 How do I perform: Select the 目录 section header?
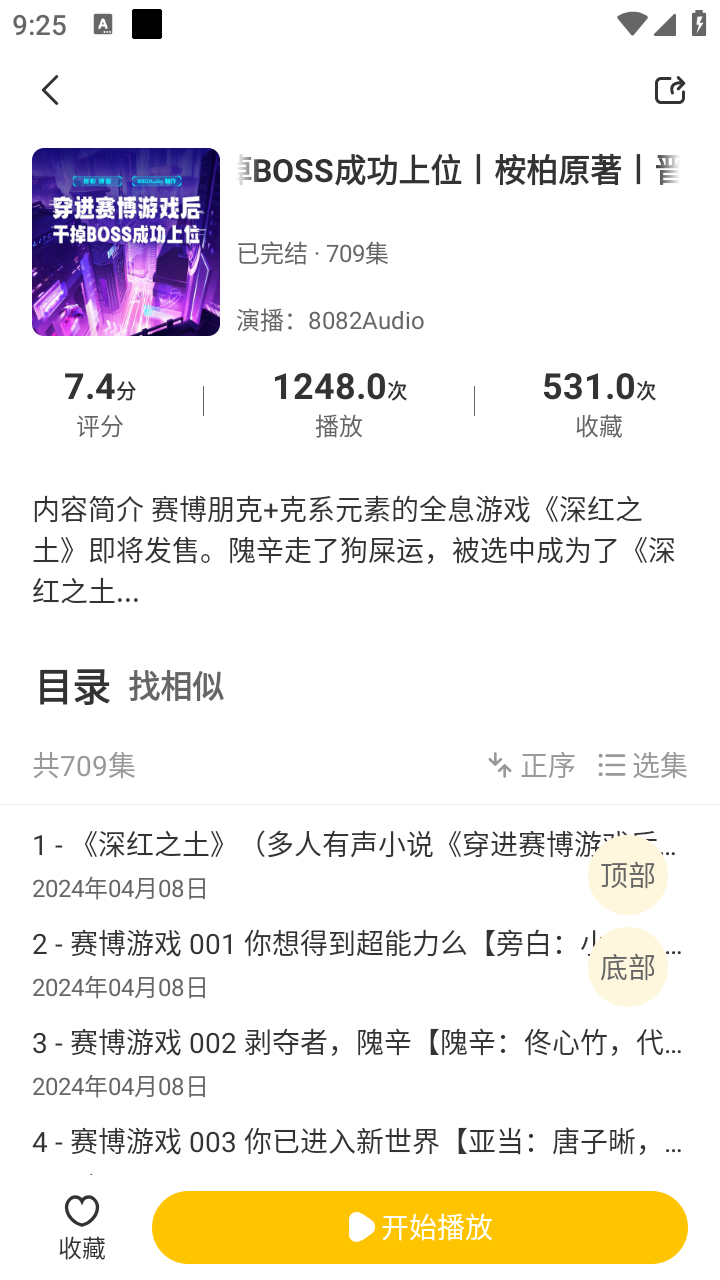[72, 686]
